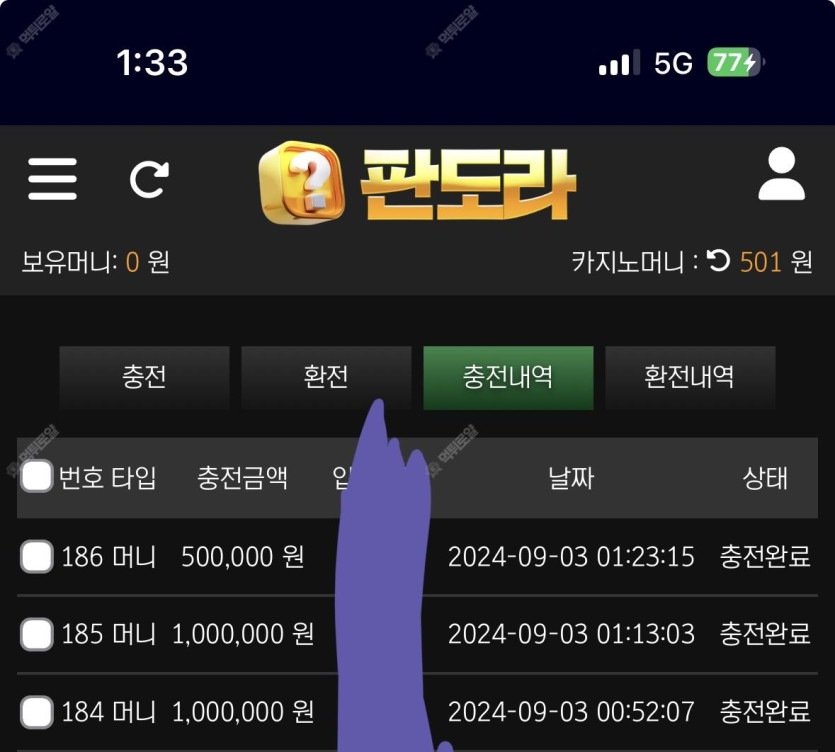Open the 환전내역 tab

pyautogui.click(x=690, y=377)
